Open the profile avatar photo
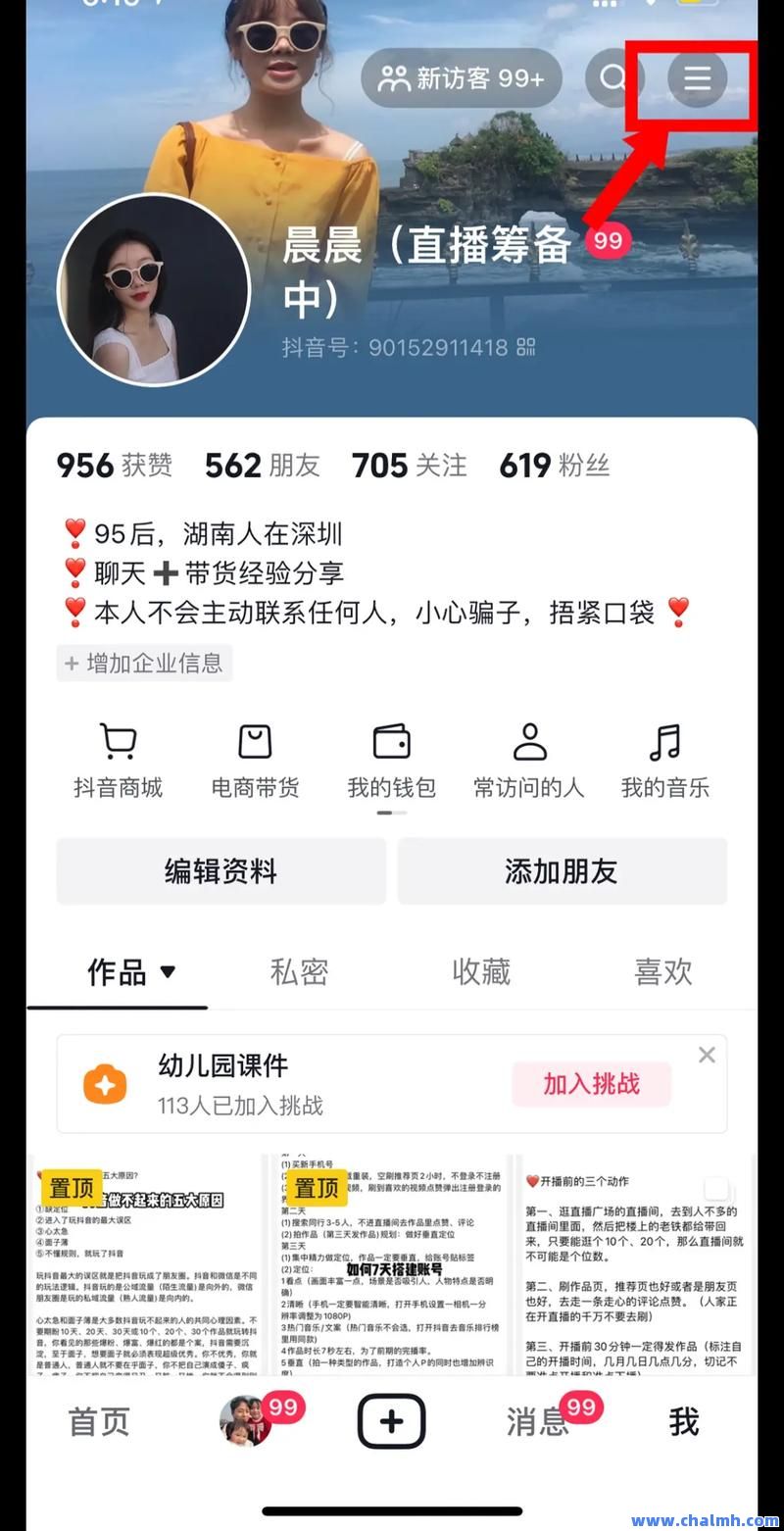Image resolution: width=784 pixels, height=1531 pixels. [x=154, y=291]
